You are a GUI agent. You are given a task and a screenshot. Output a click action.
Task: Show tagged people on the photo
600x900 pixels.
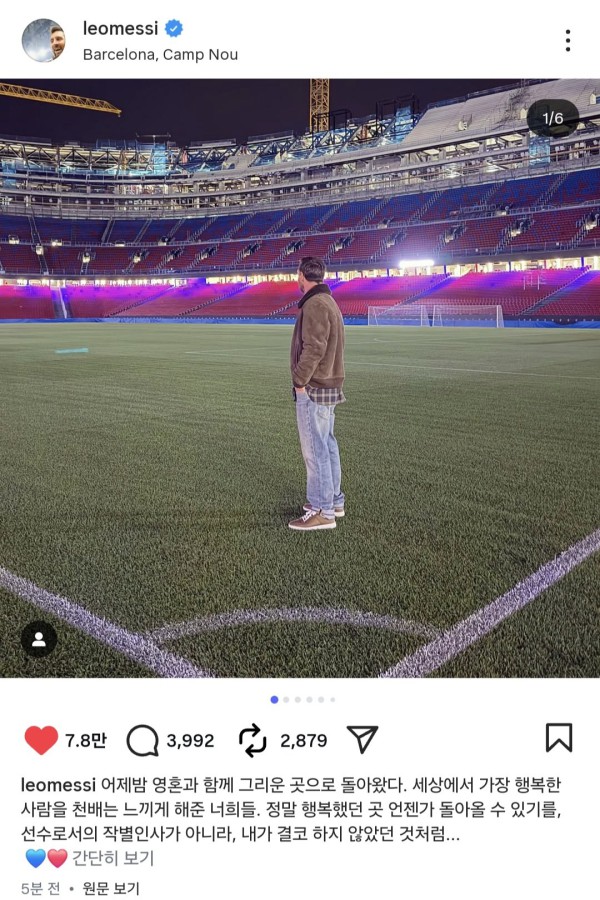tap(39, 640)
